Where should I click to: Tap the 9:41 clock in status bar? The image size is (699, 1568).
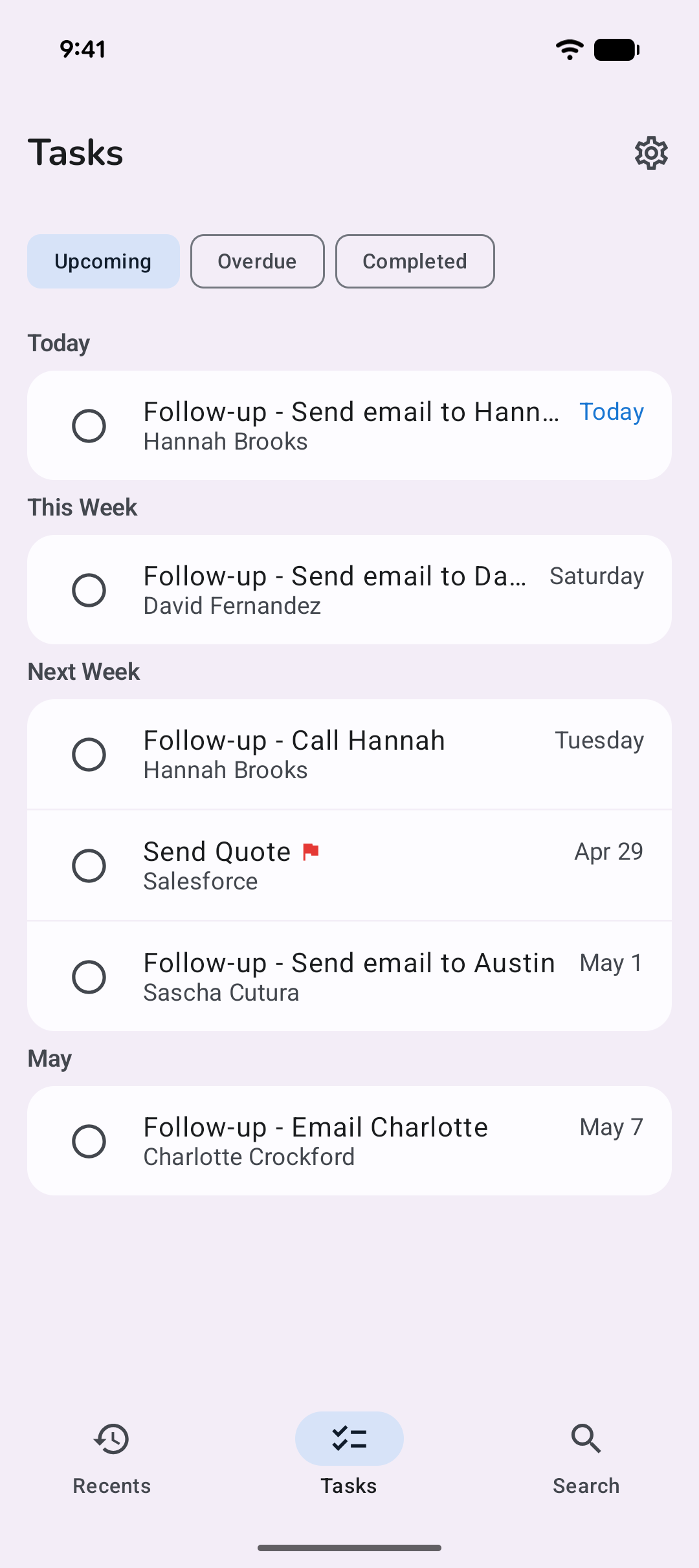click(x=83, y=49)
